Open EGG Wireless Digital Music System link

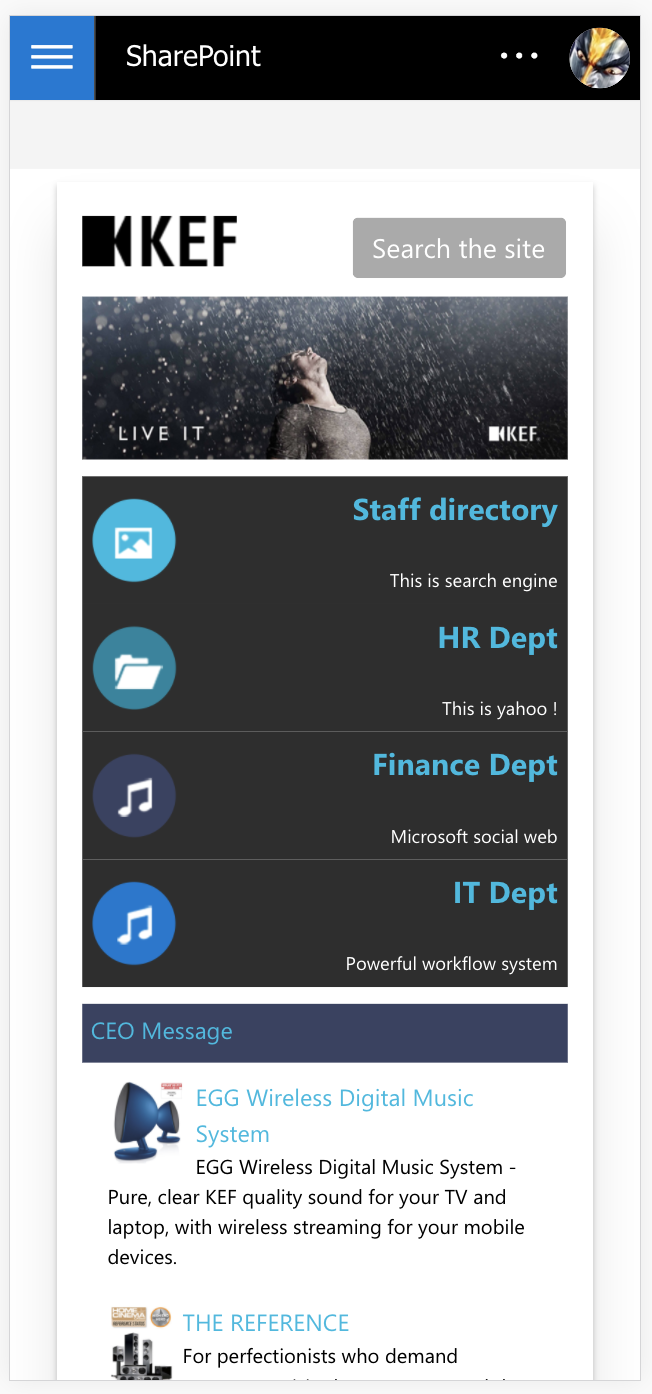(335, 1116)
